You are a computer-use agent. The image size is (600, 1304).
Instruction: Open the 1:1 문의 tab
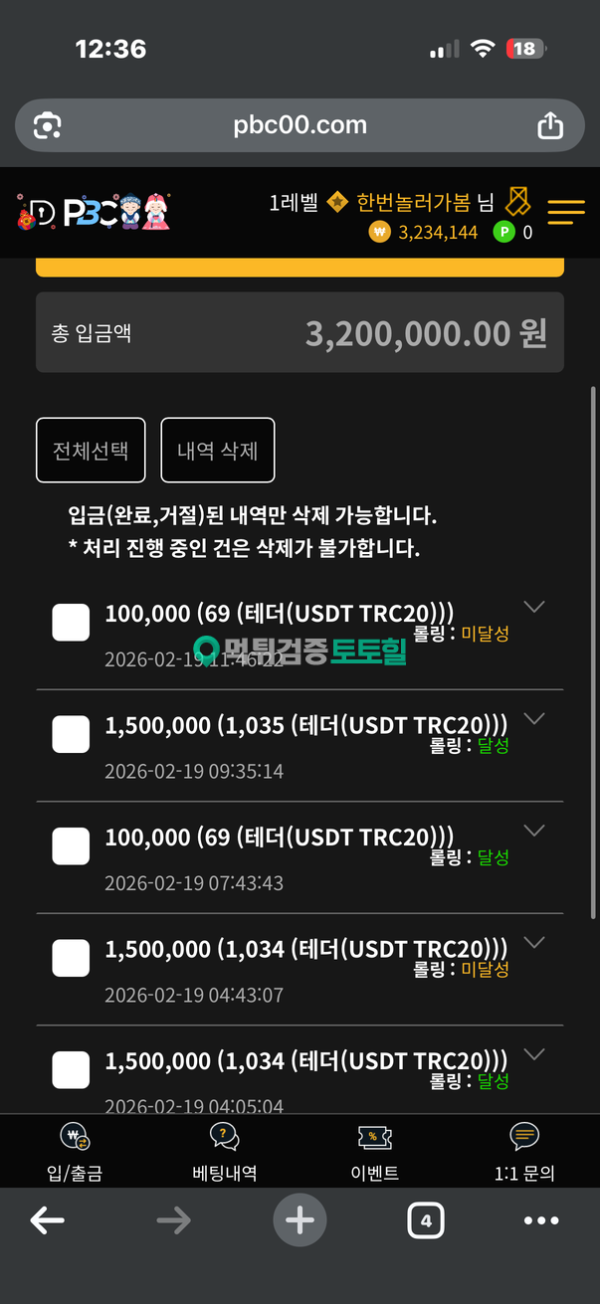pyautogui.click(x=525, y=1152)
